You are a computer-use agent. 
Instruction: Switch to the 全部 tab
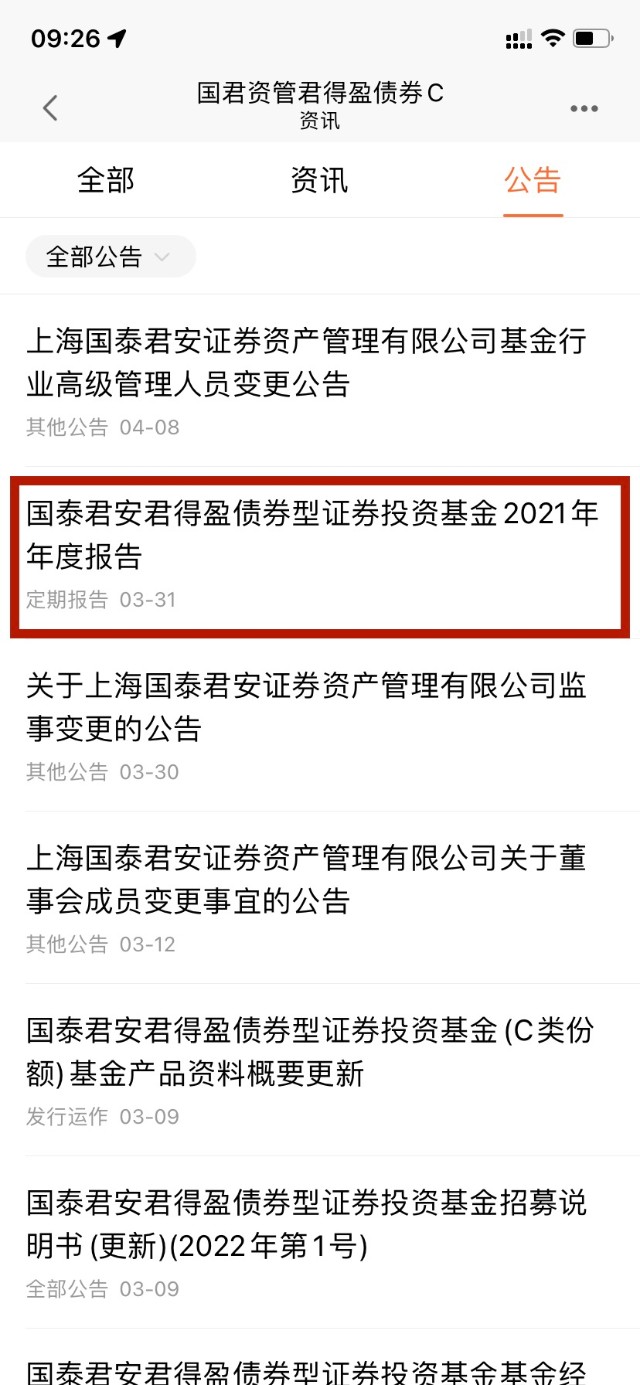(106, 181)
